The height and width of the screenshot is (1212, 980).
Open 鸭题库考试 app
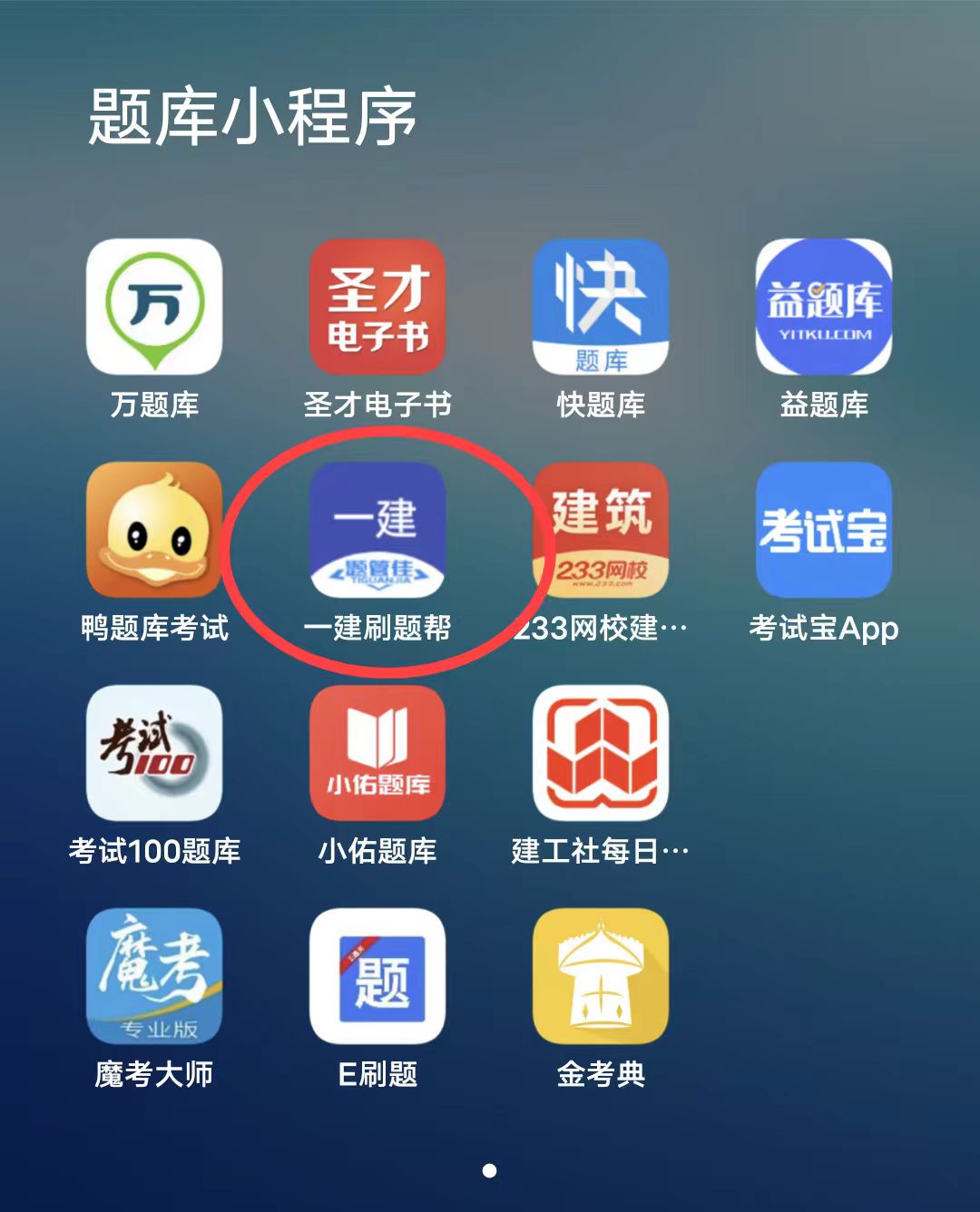154,530
